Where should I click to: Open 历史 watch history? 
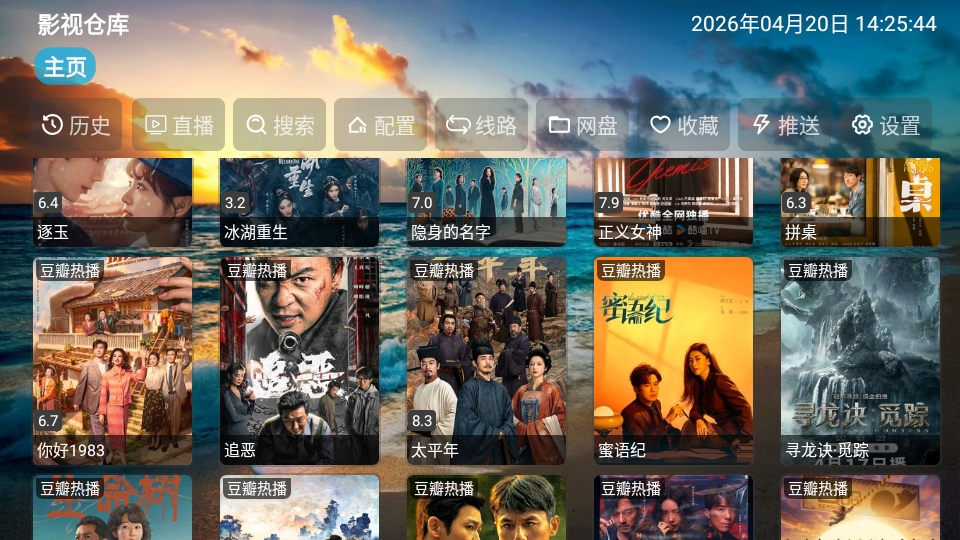click(76, 125)
